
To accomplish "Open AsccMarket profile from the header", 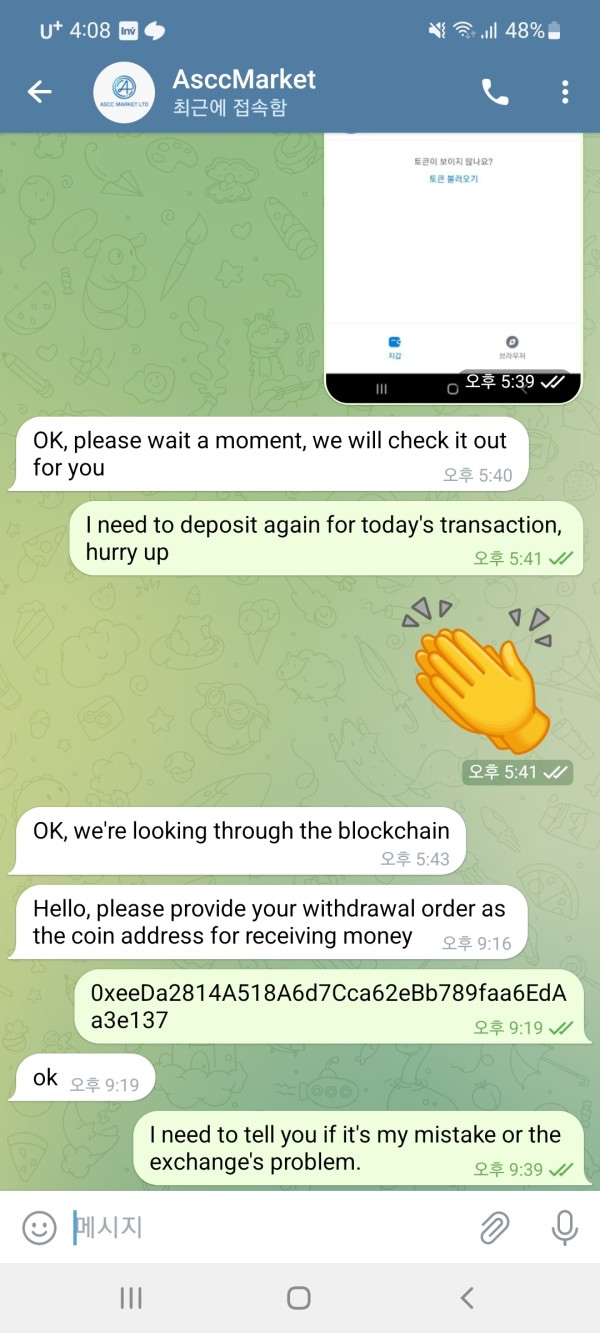I will coord(244,91).
